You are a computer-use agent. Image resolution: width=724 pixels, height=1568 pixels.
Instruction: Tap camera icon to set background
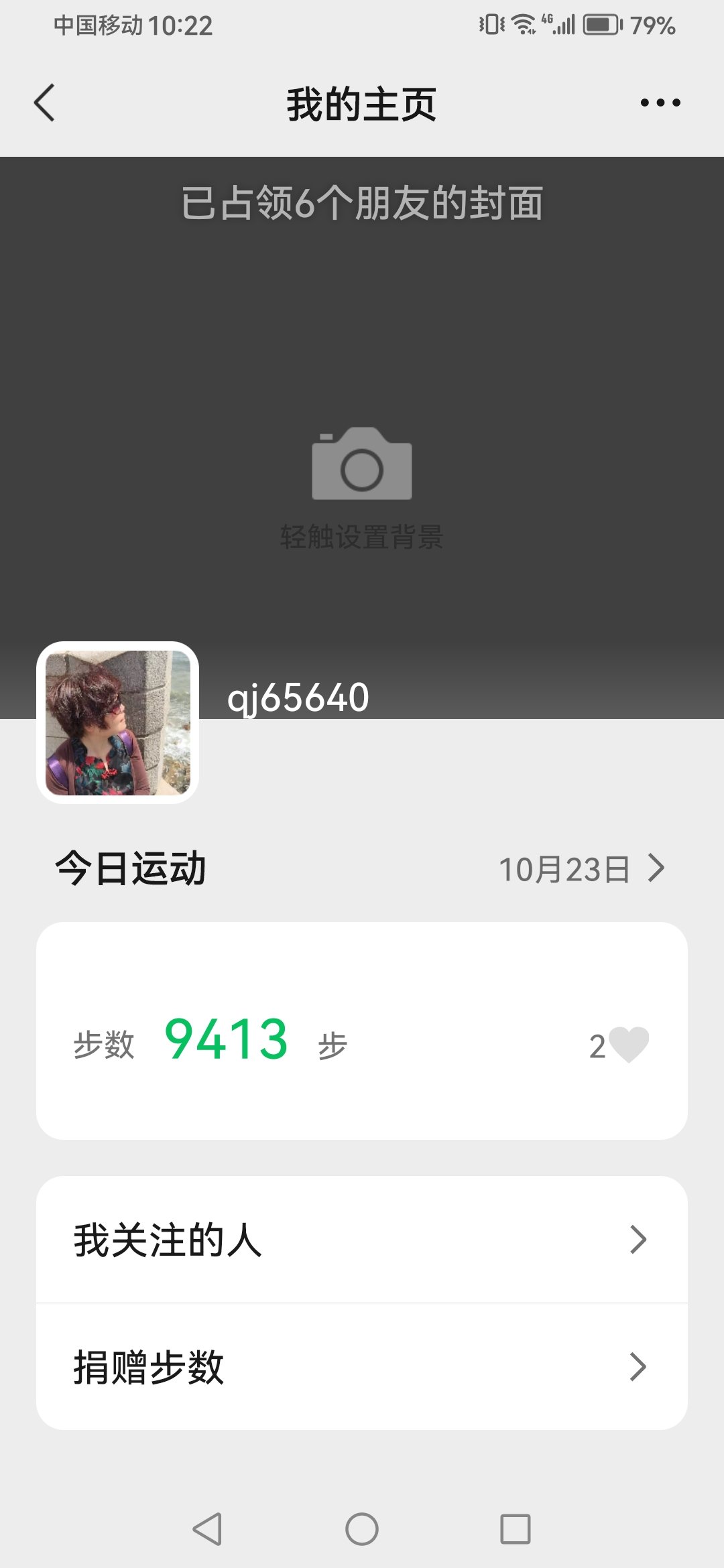coord(362,464)
